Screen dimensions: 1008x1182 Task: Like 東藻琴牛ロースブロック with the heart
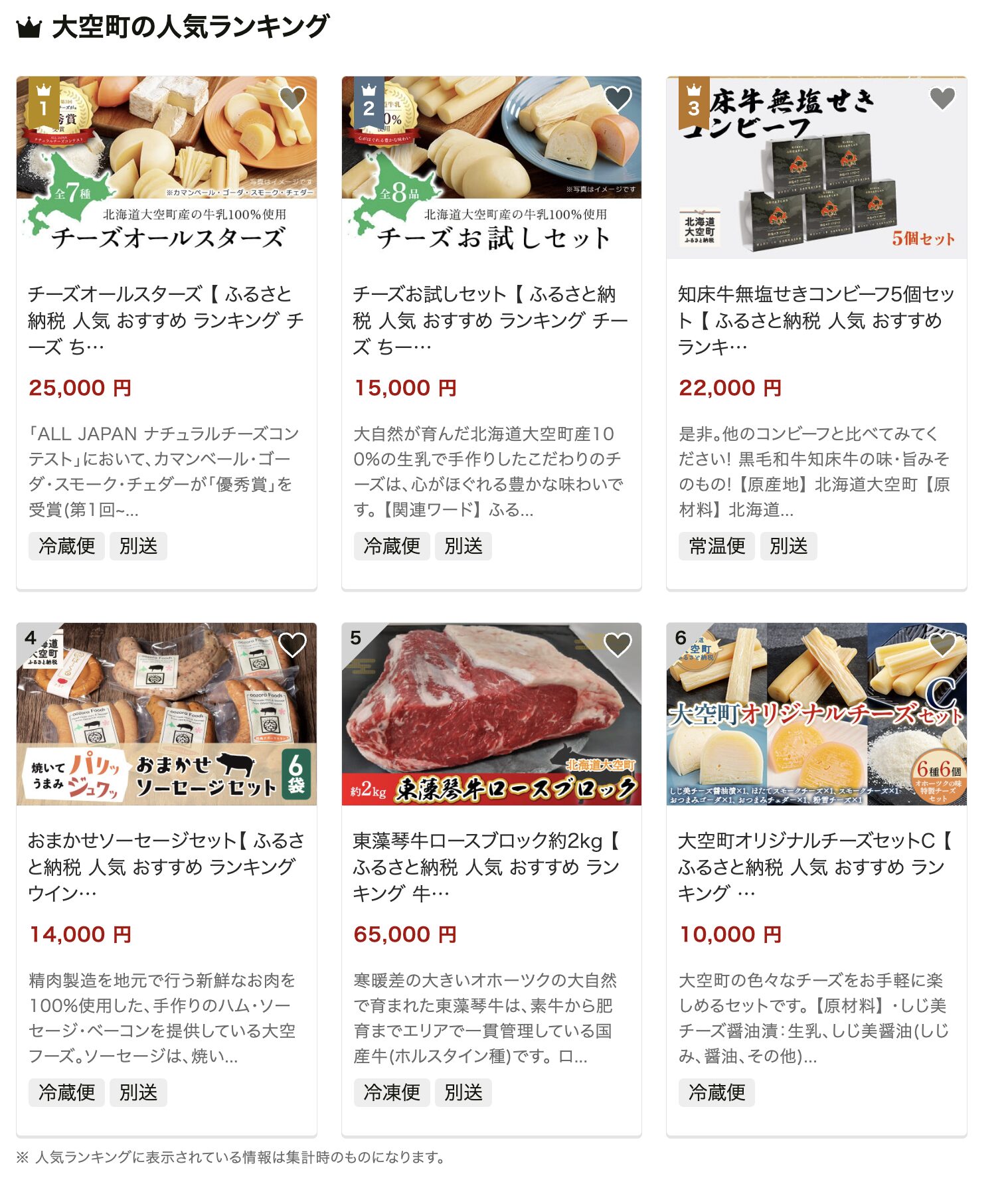coord(618,644)
